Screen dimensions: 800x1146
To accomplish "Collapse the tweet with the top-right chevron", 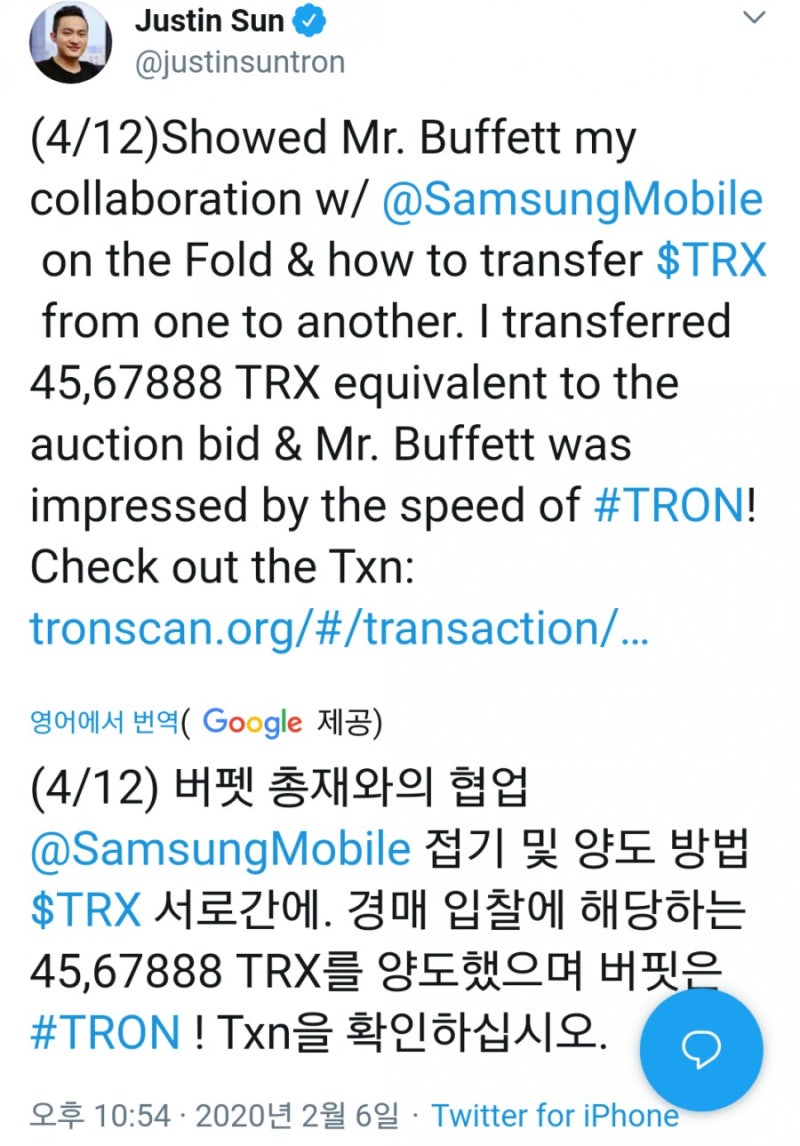I will tap(753, 18).
